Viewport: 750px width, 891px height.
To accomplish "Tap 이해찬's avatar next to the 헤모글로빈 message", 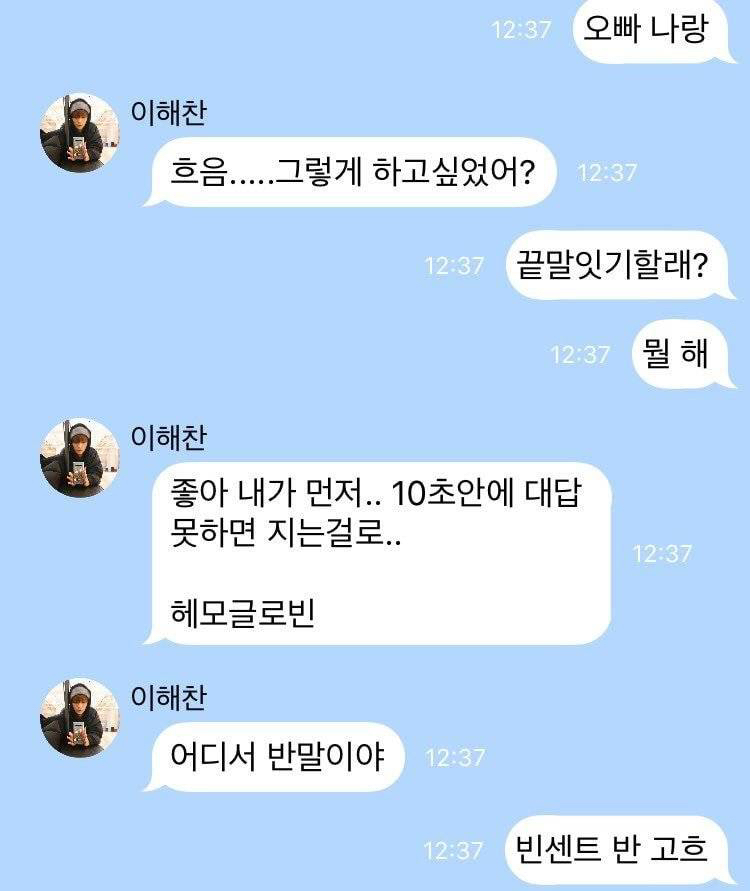I will [x=80, y=457].
